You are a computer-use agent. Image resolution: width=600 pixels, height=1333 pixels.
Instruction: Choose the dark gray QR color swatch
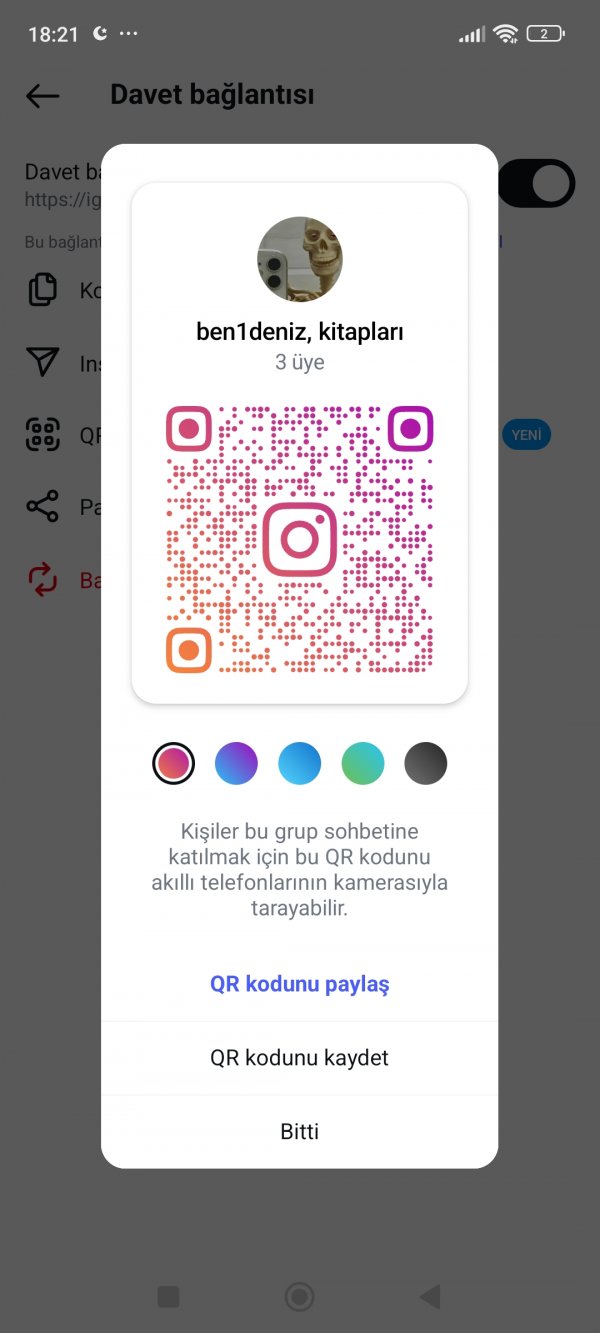426,764
